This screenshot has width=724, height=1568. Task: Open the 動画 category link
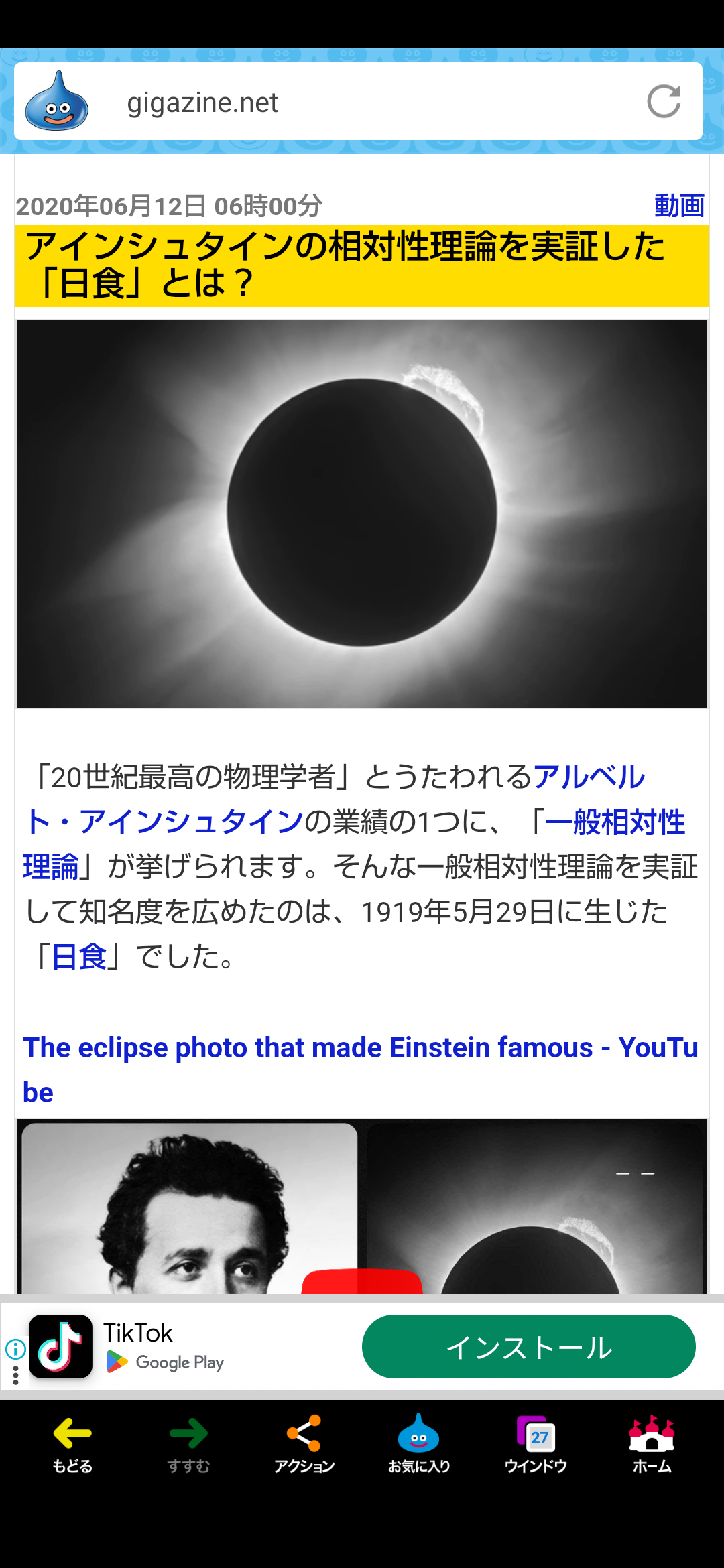coord(679,206)
